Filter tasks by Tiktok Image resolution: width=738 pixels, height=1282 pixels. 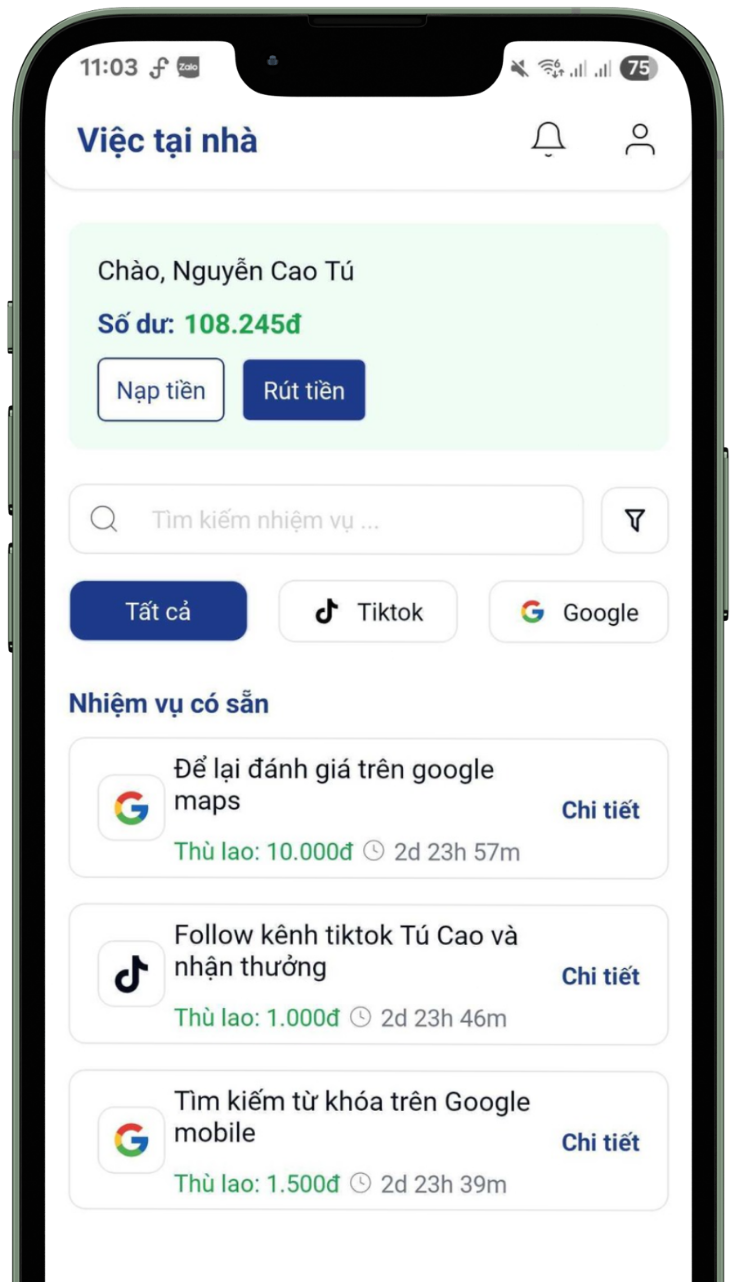pos(368,611)
